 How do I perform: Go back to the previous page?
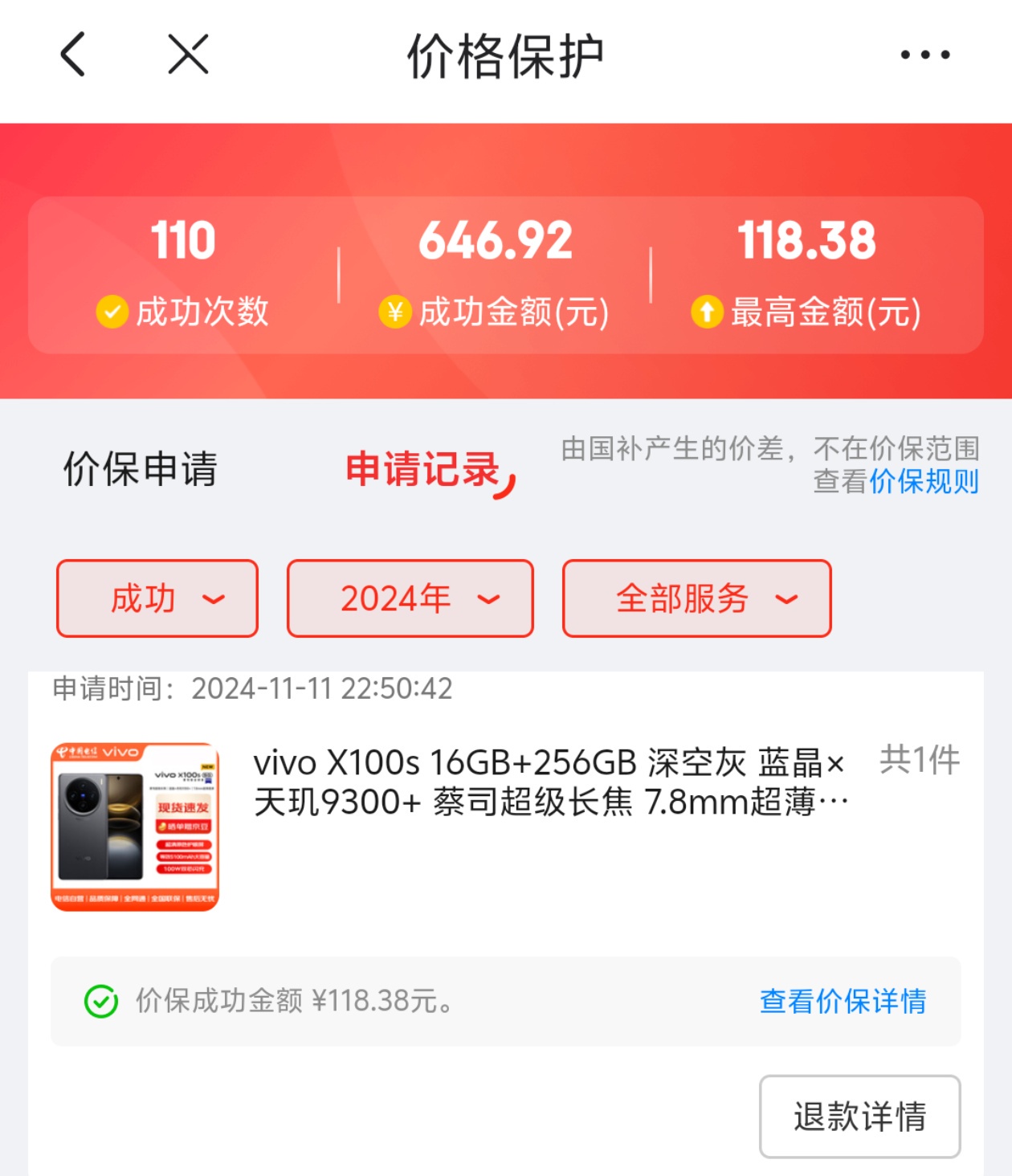[73, 55]
